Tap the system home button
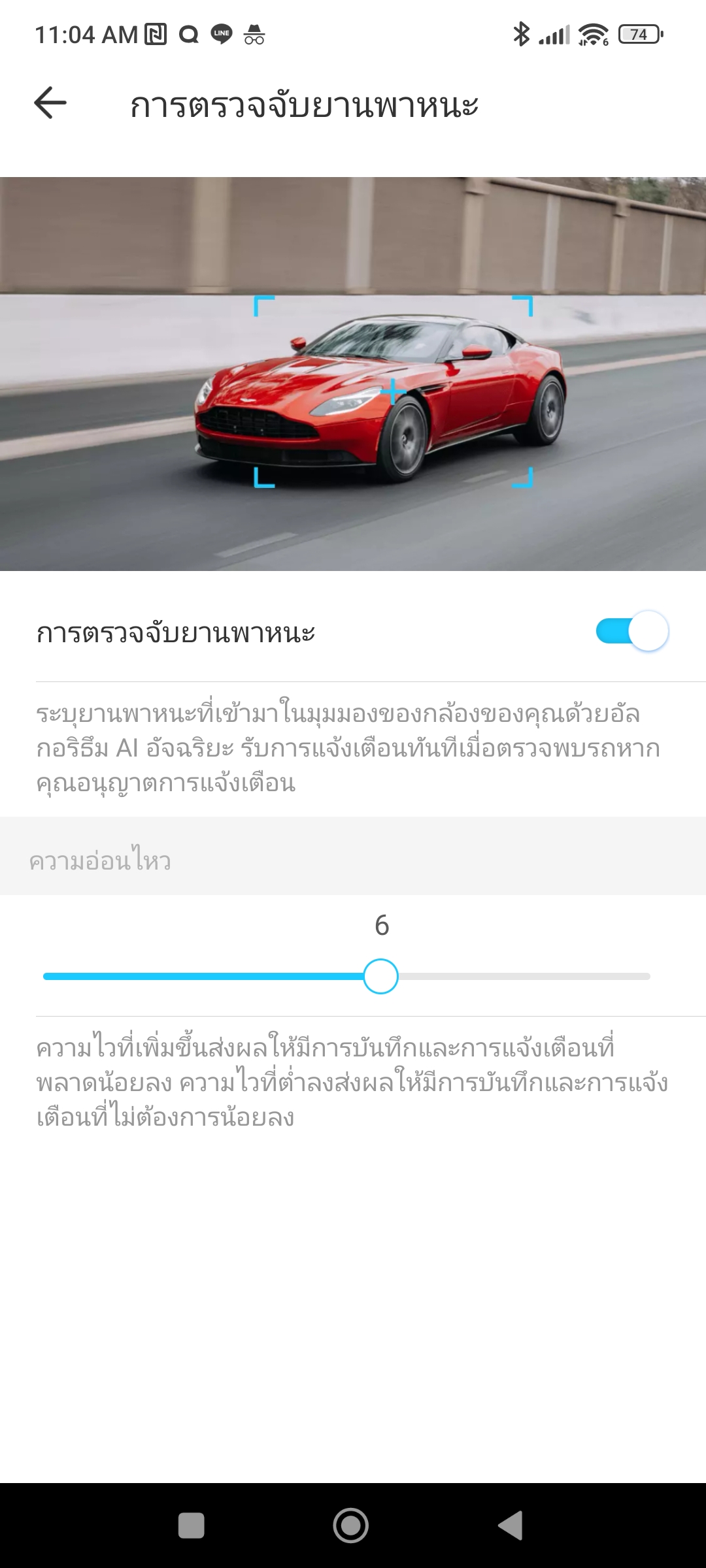 click(351, 1526)
